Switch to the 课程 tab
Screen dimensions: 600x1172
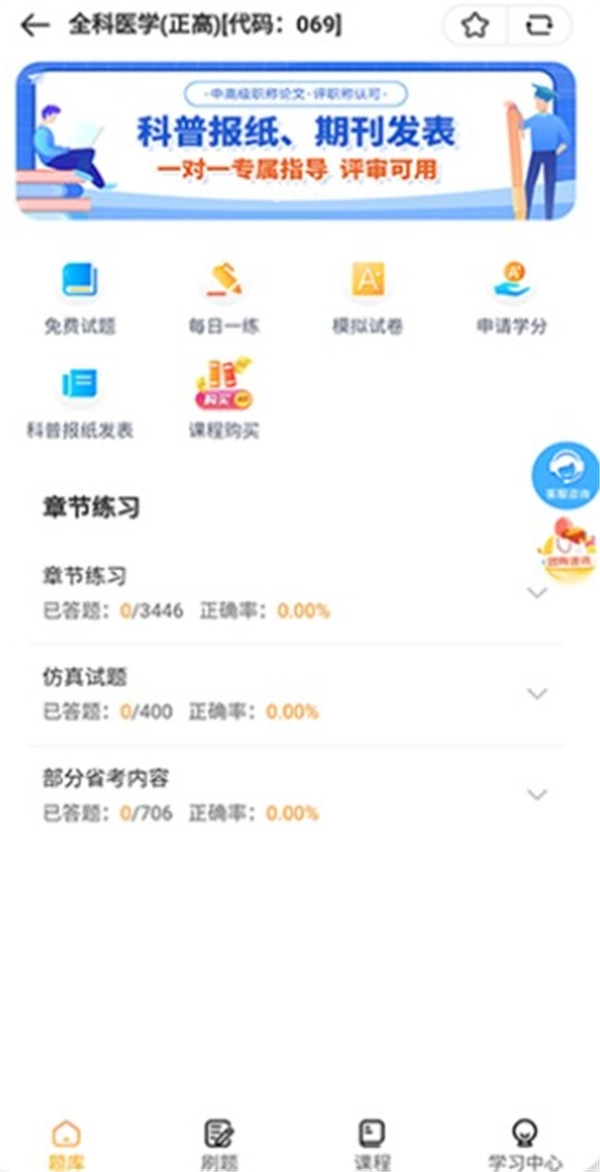[x=372, y=1142]
